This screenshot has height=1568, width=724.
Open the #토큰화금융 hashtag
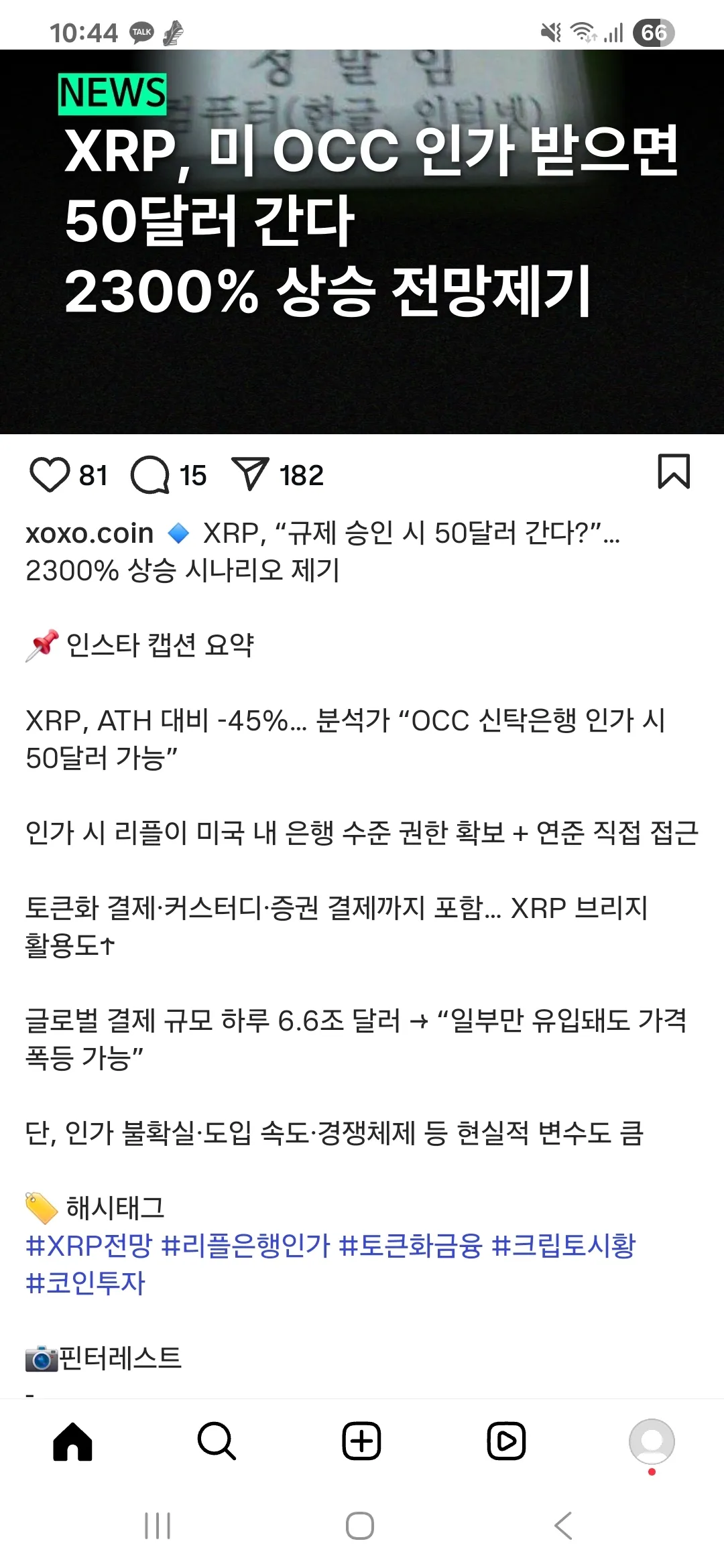coord(410,1246)
